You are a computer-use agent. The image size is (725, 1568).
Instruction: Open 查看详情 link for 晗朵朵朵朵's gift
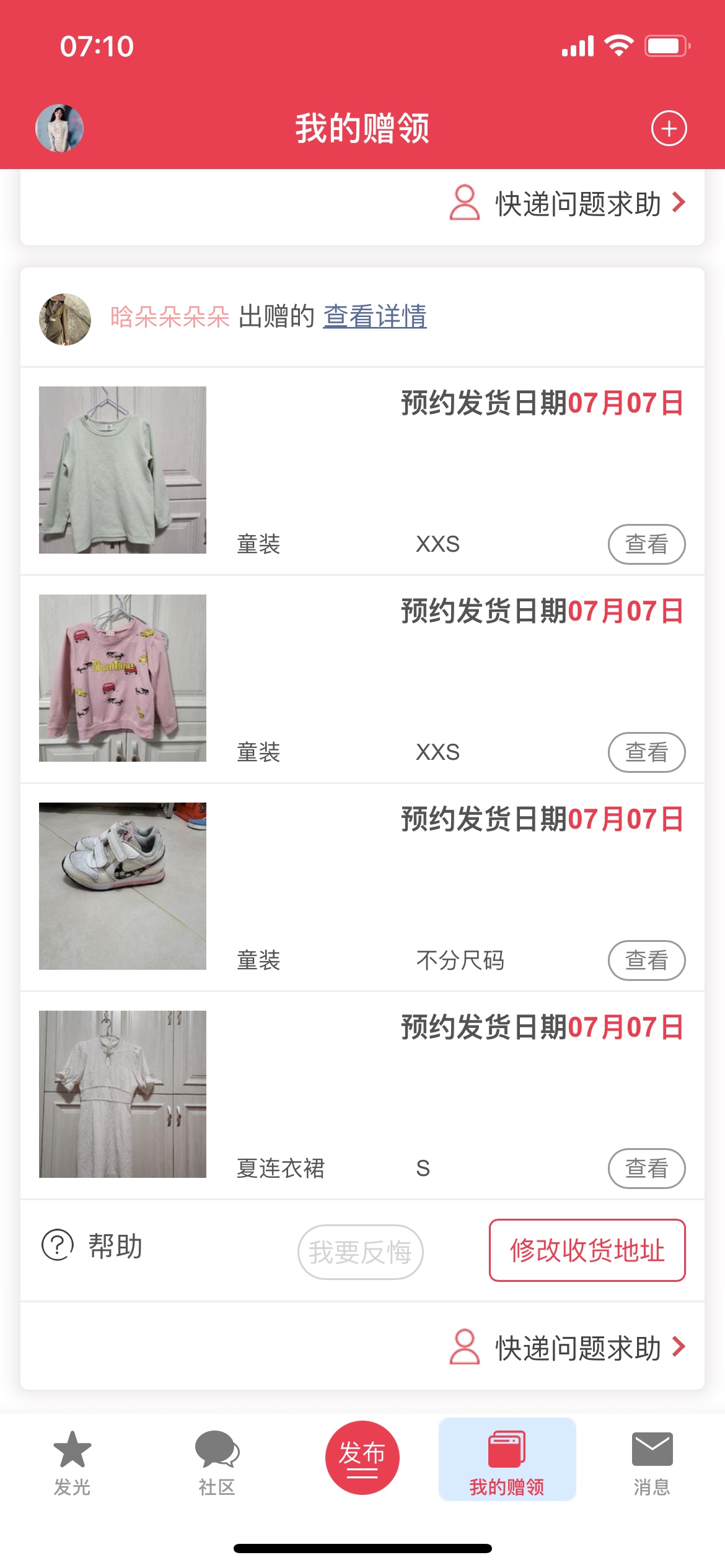pos(375,316)
